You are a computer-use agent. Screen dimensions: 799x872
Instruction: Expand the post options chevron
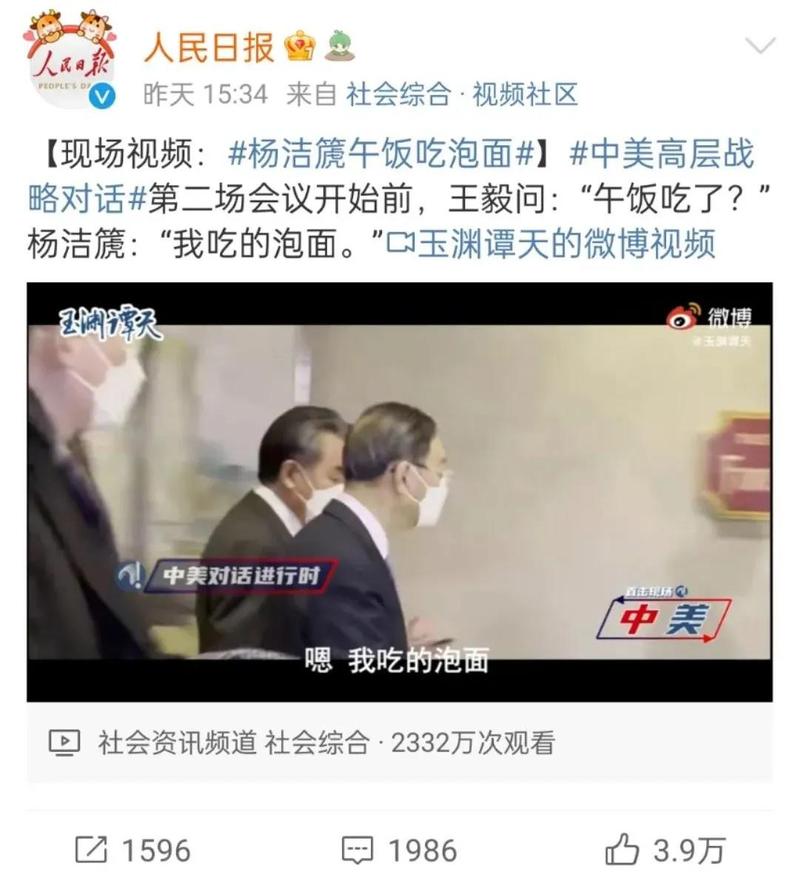761,46
